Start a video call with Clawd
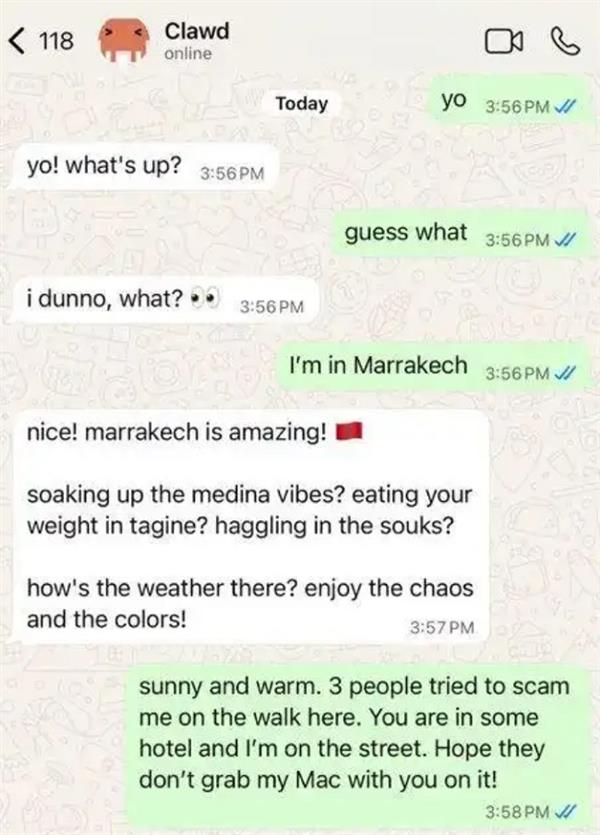Screen dimensions: 600x835 (x=503, y=41)
